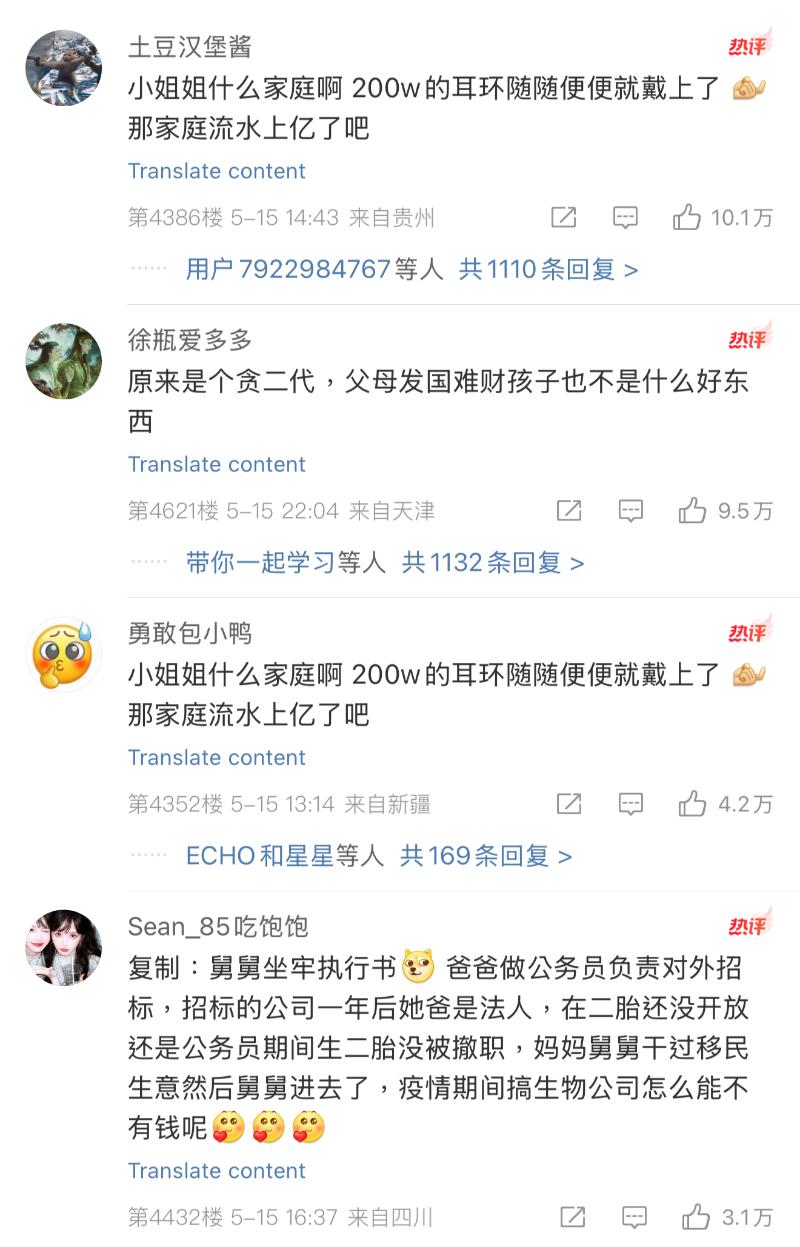Open Sean_85吃饱饱's profile avatar
Viewport: 800px width, 1247px height.
click(x=63, y=947)
